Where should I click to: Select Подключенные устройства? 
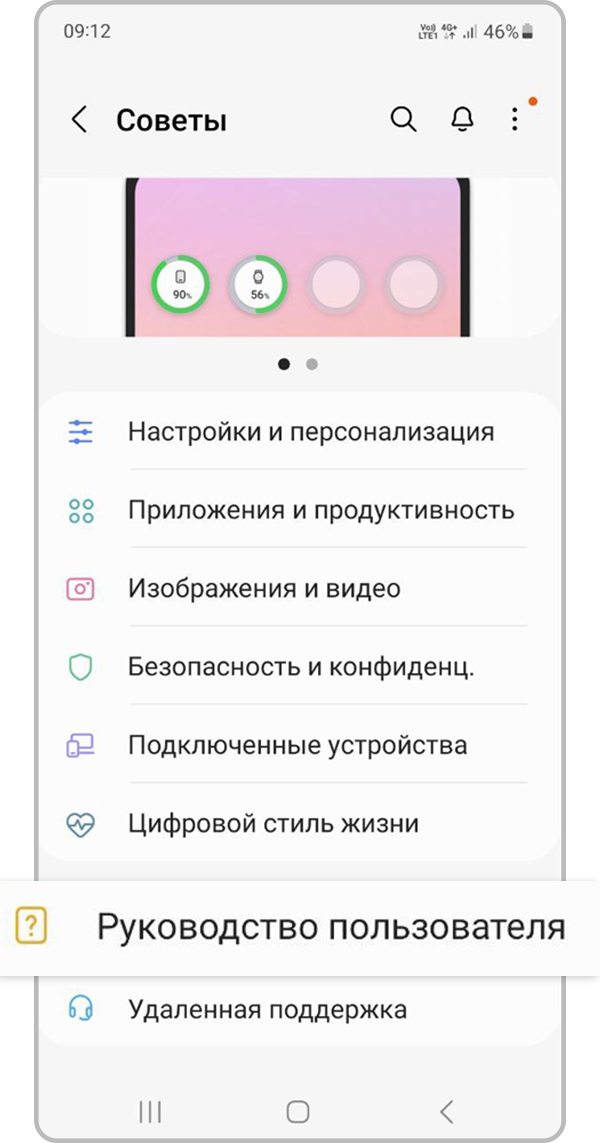297,746
